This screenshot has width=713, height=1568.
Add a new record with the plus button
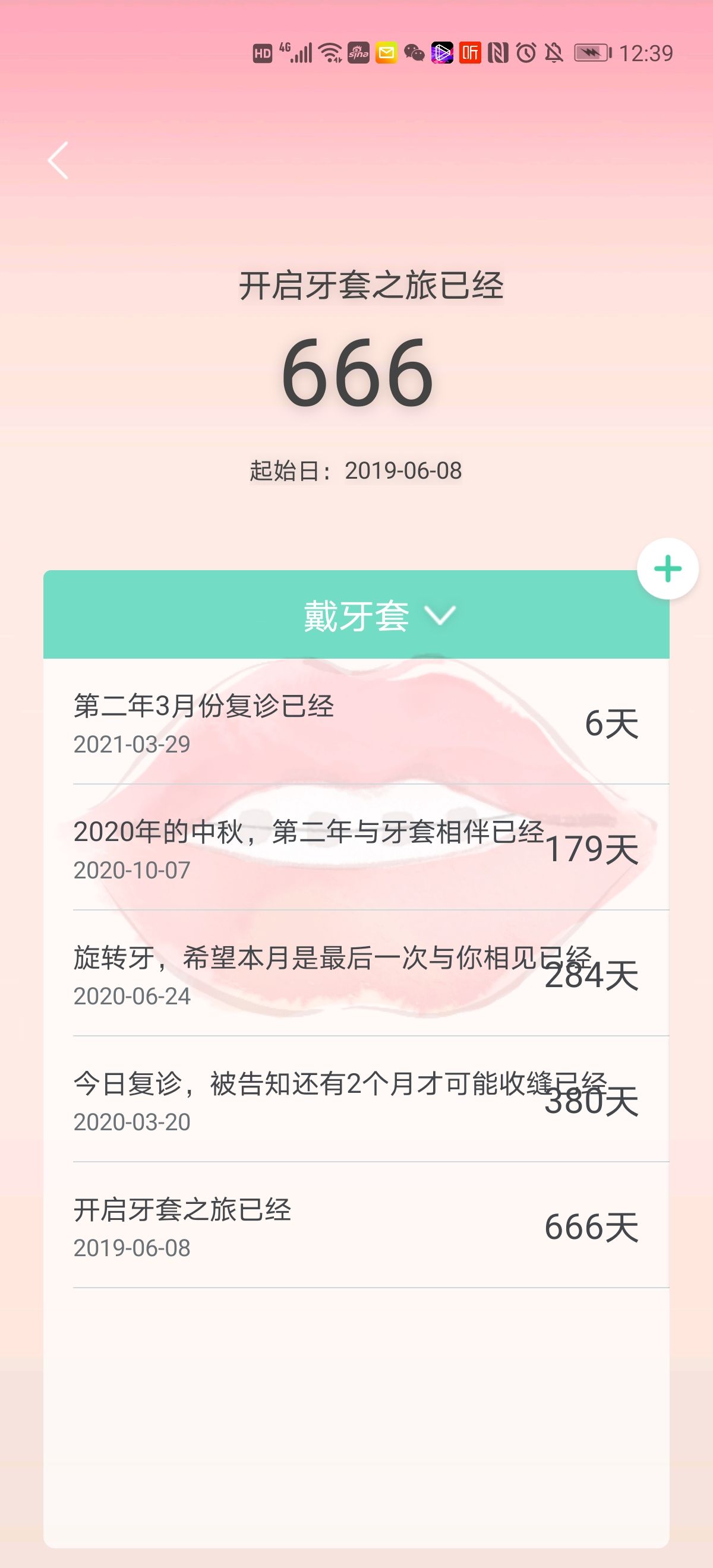tap(667, 569)
